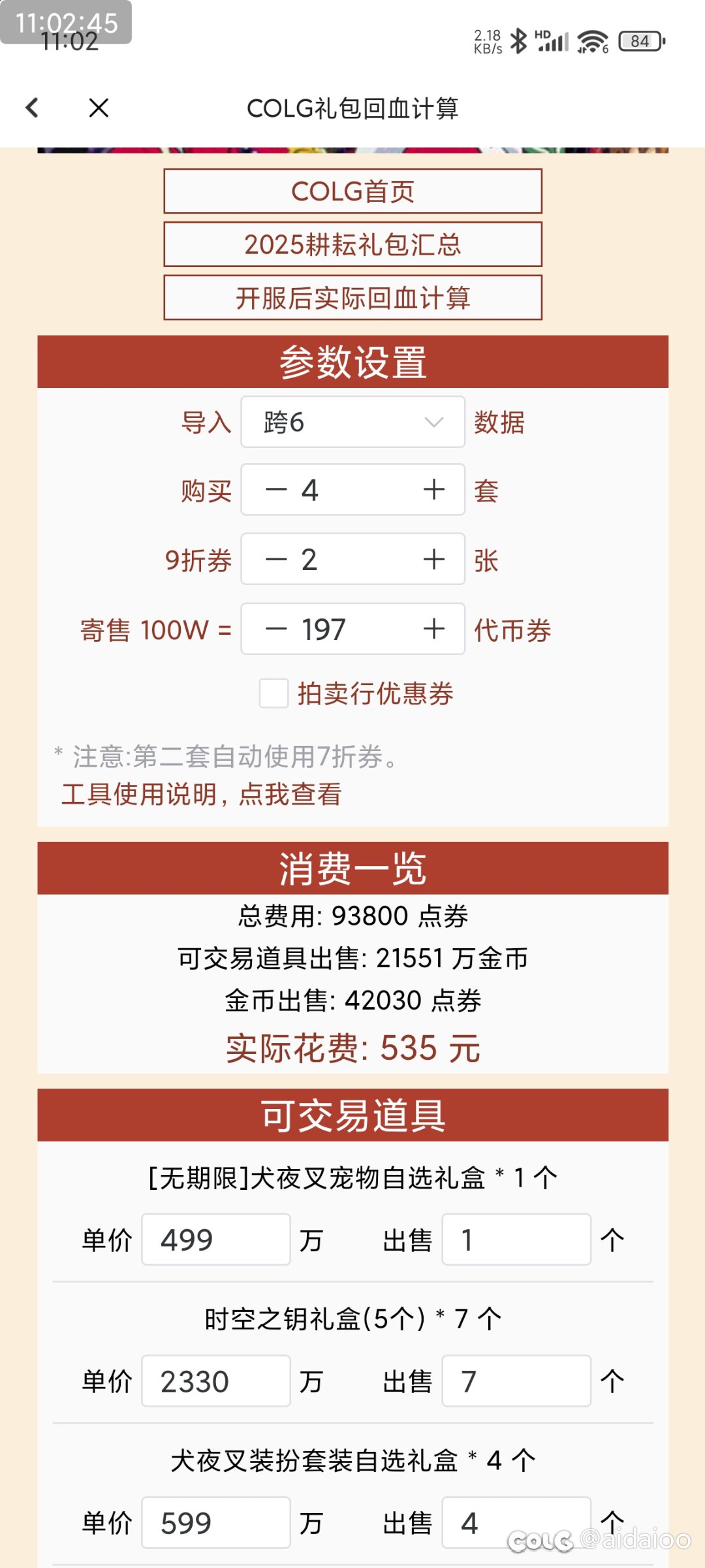This screenshot has width=705, height=1568.
Task: Decrease the 9折券 coupon count
Action: coord(276,560)
